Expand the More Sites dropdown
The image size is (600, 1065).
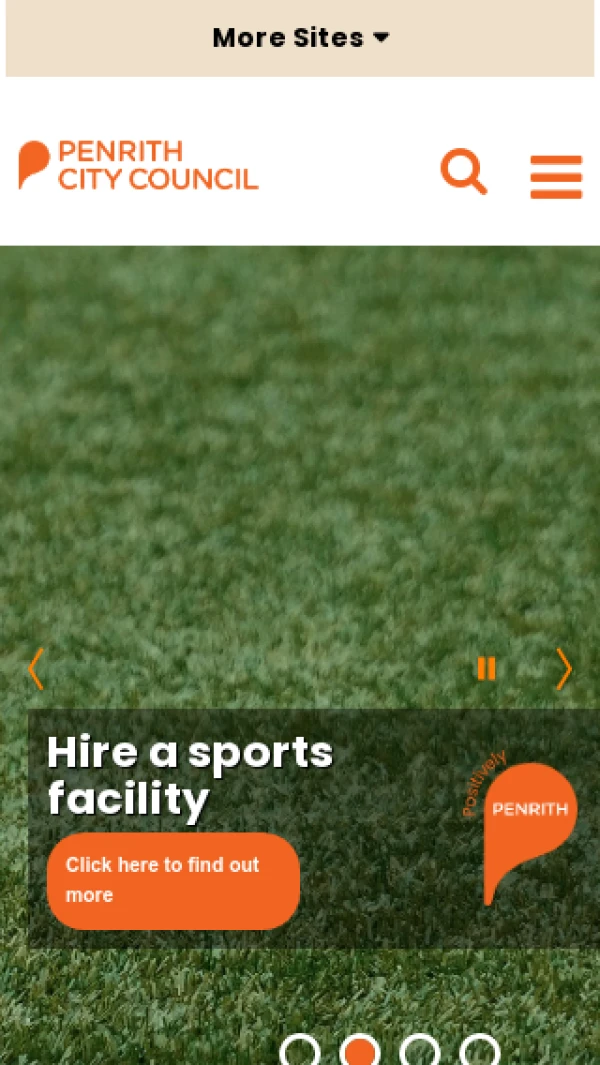pyautogui.click(x=300, y=38)
